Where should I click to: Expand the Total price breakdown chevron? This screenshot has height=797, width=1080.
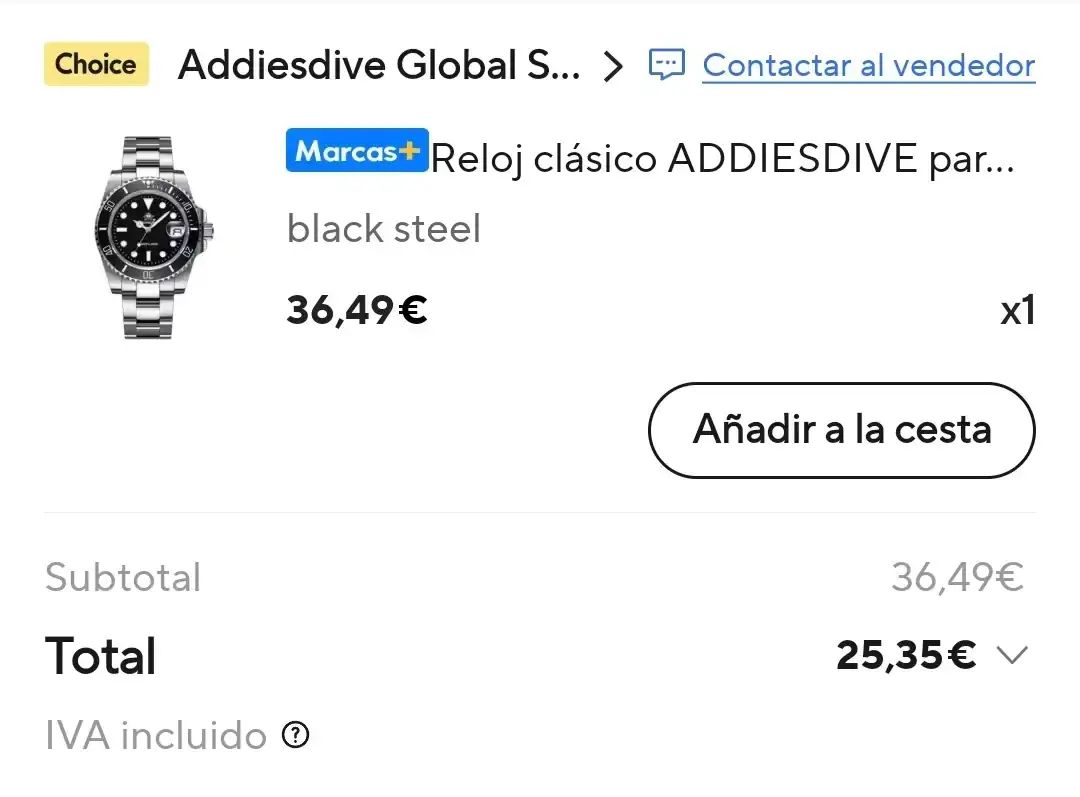click(x=1012, y=656)
